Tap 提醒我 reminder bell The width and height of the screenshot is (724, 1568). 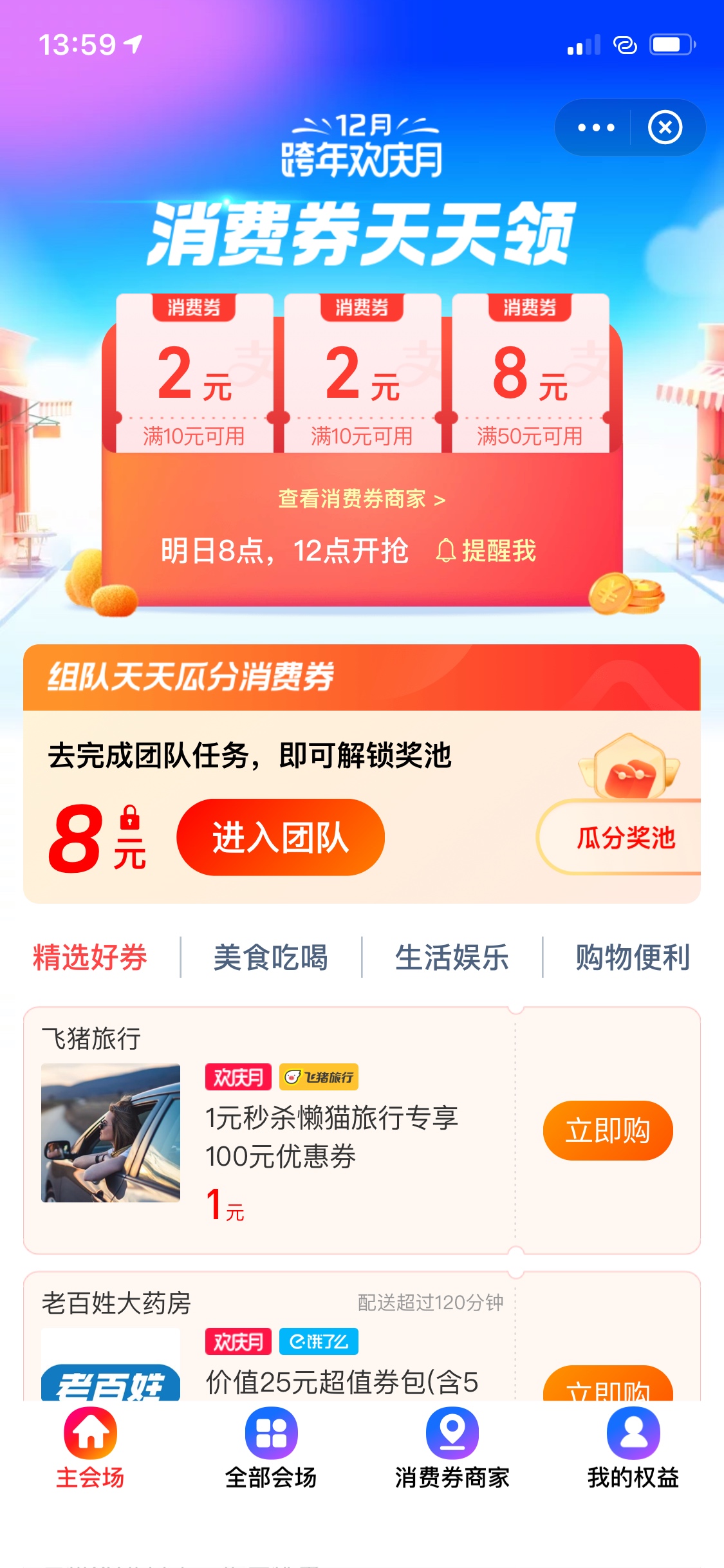tap(487, 551)
